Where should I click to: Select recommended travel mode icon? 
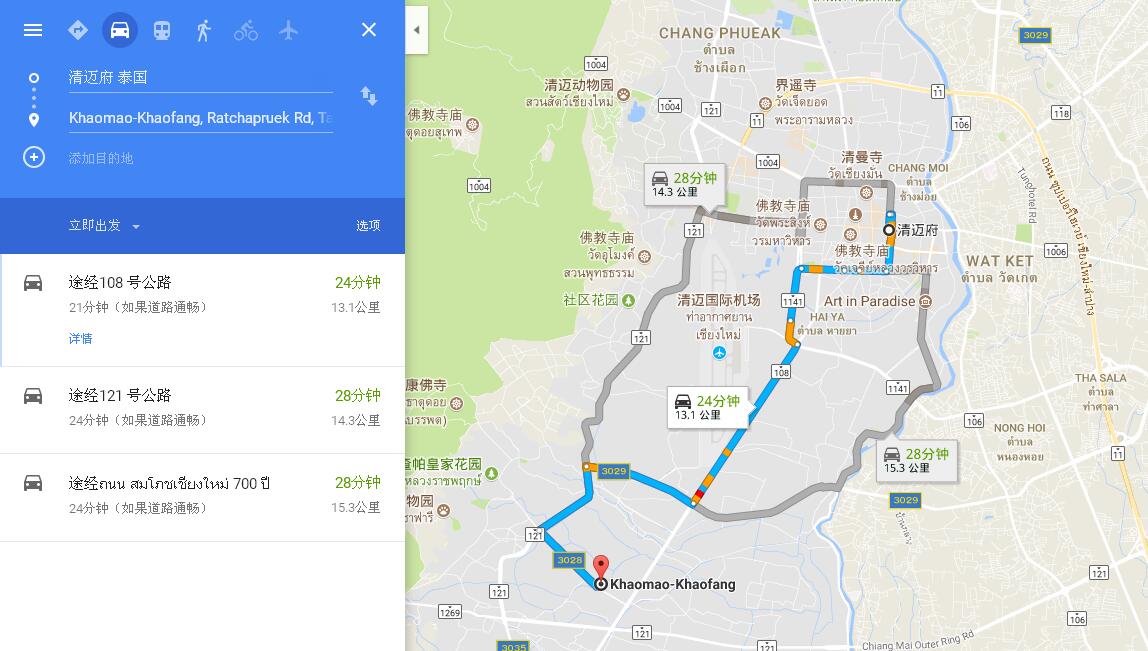pyautogui.click(x=78, y=30)
